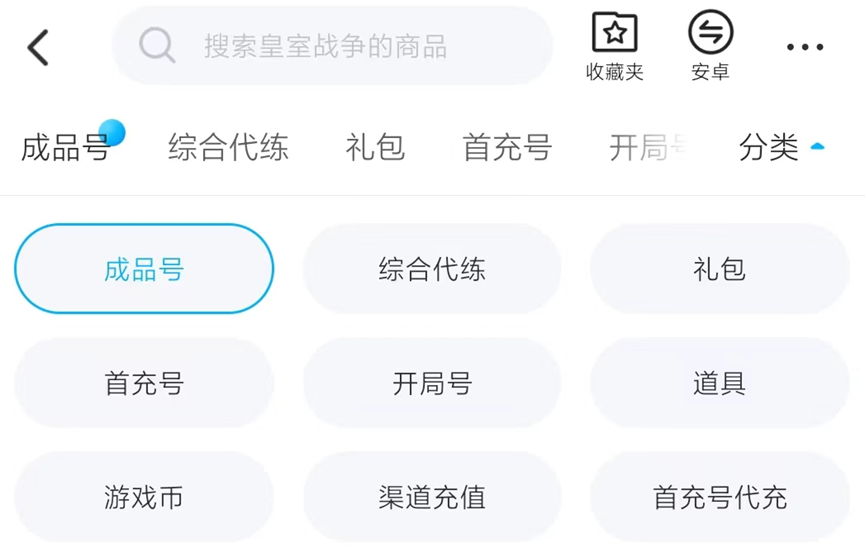Select the 首充号 category chip
865x548 pixels.
[144, 383]
